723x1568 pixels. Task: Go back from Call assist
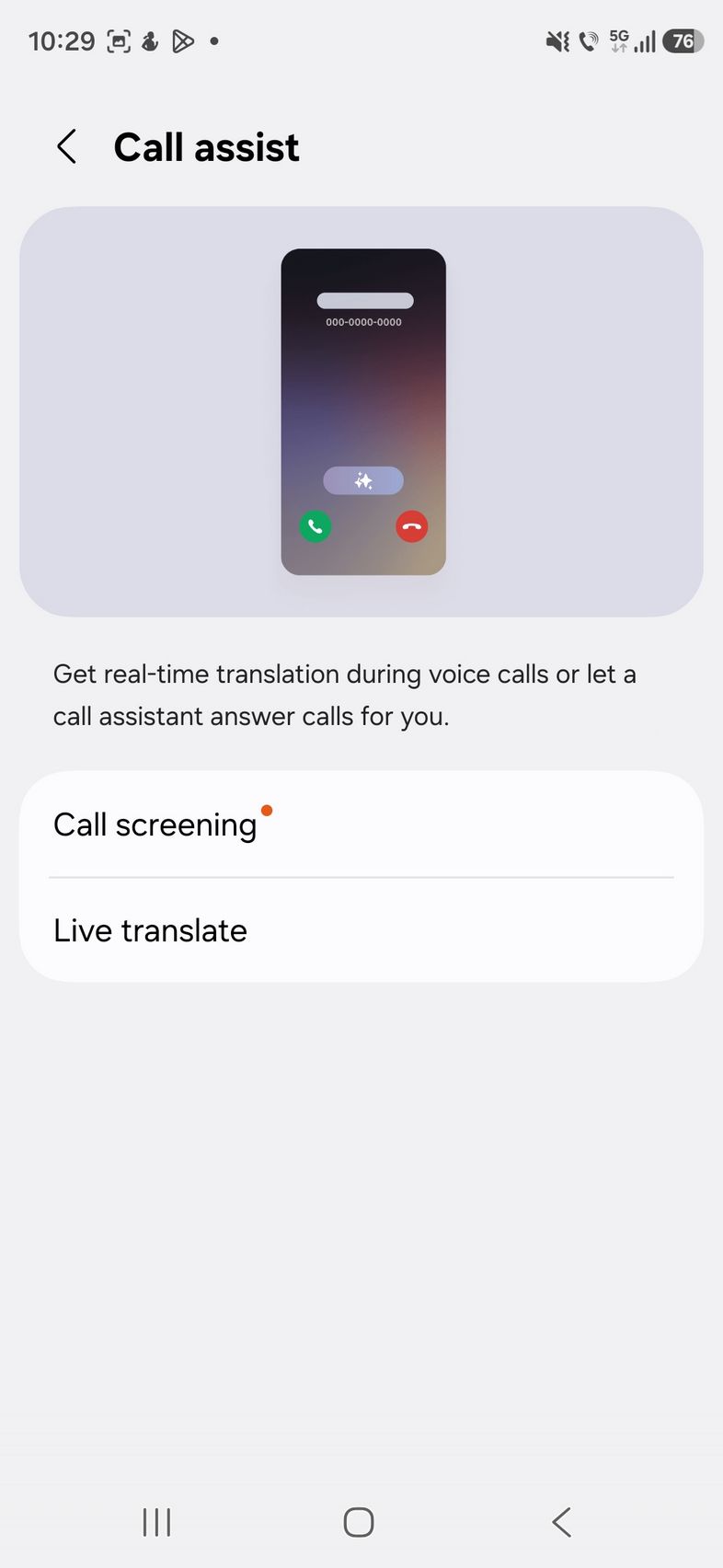click(66, 147)
